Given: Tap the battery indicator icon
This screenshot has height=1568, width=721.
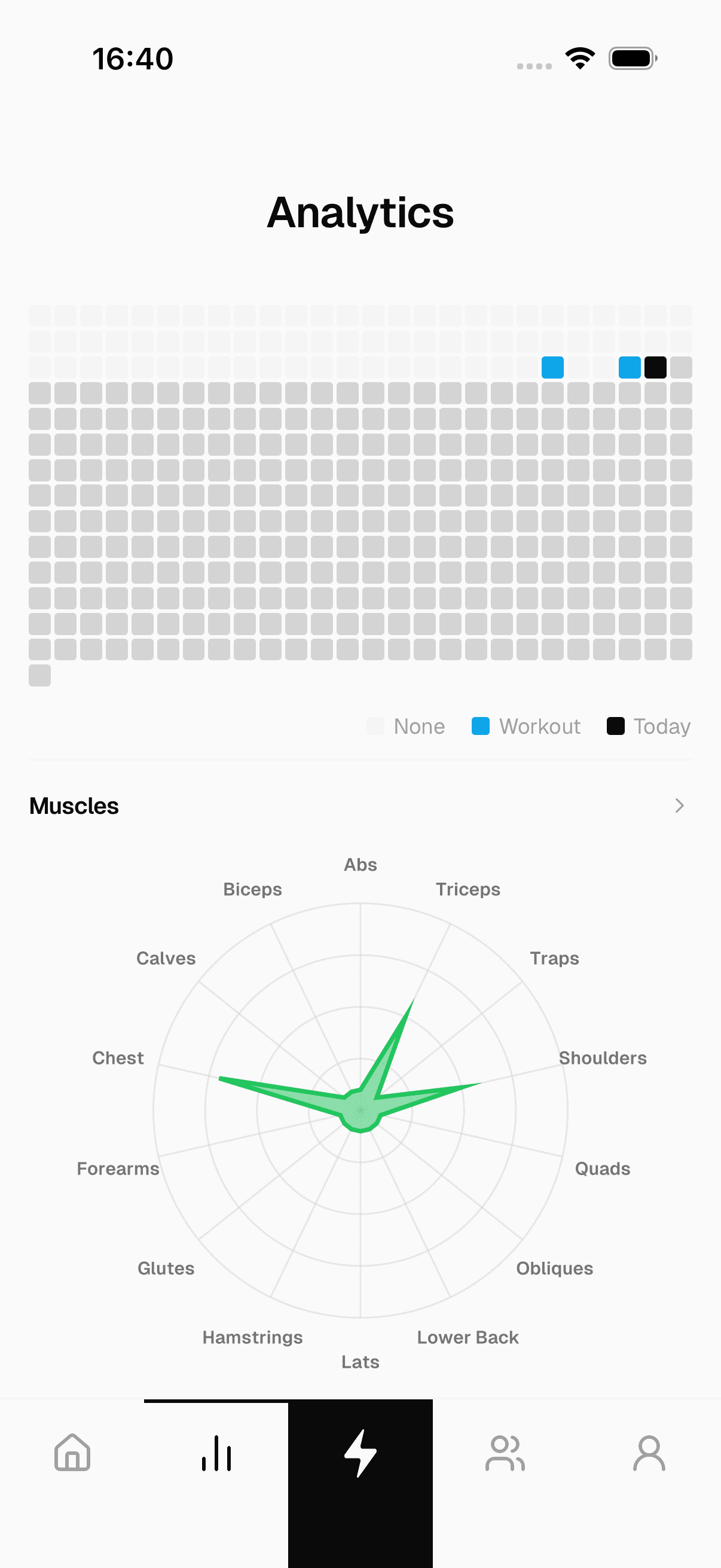Looking at the screenshot, I should 632,58.
